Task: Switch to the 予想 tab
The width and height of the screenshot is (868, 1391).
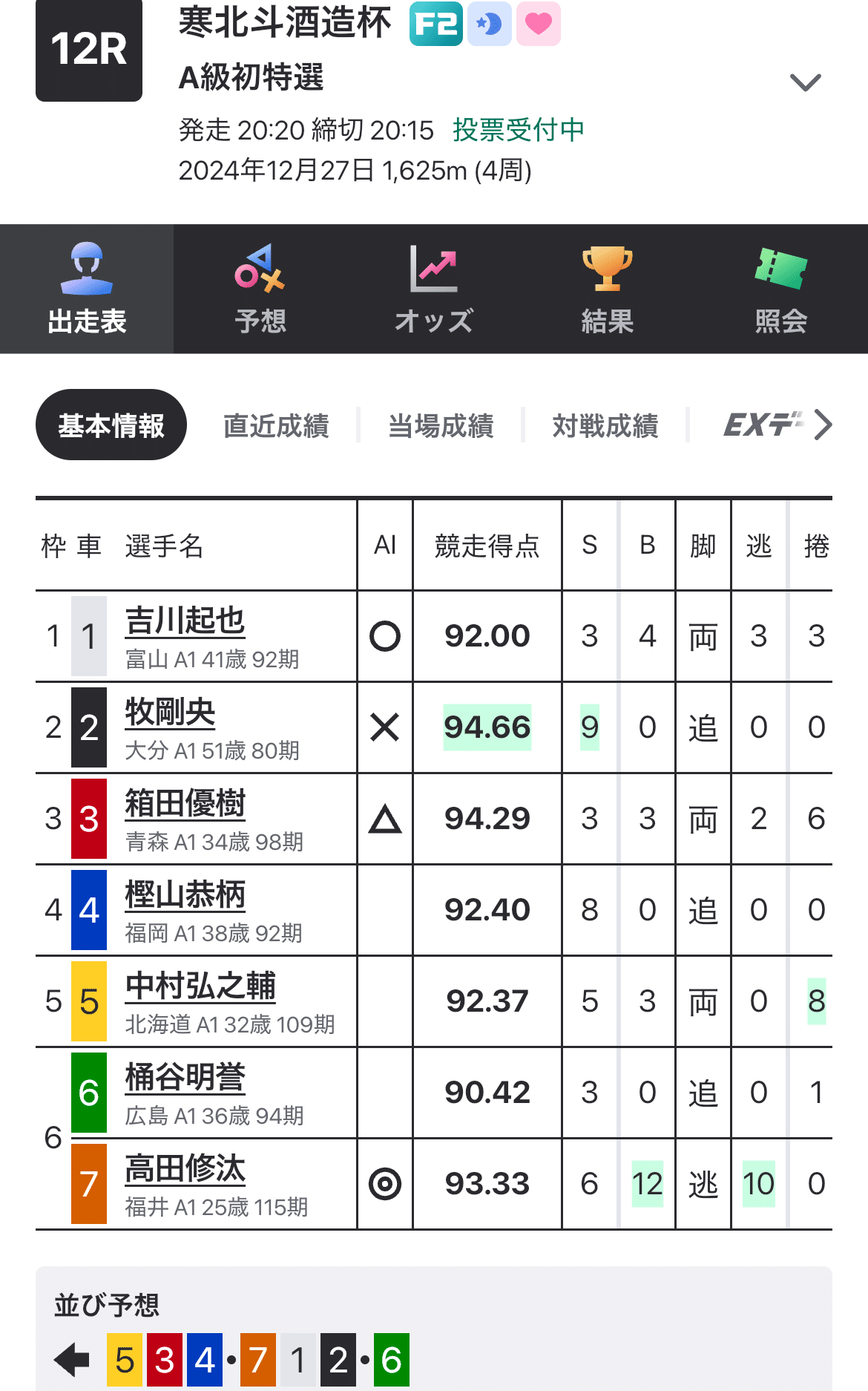Action: coord(260,289)
